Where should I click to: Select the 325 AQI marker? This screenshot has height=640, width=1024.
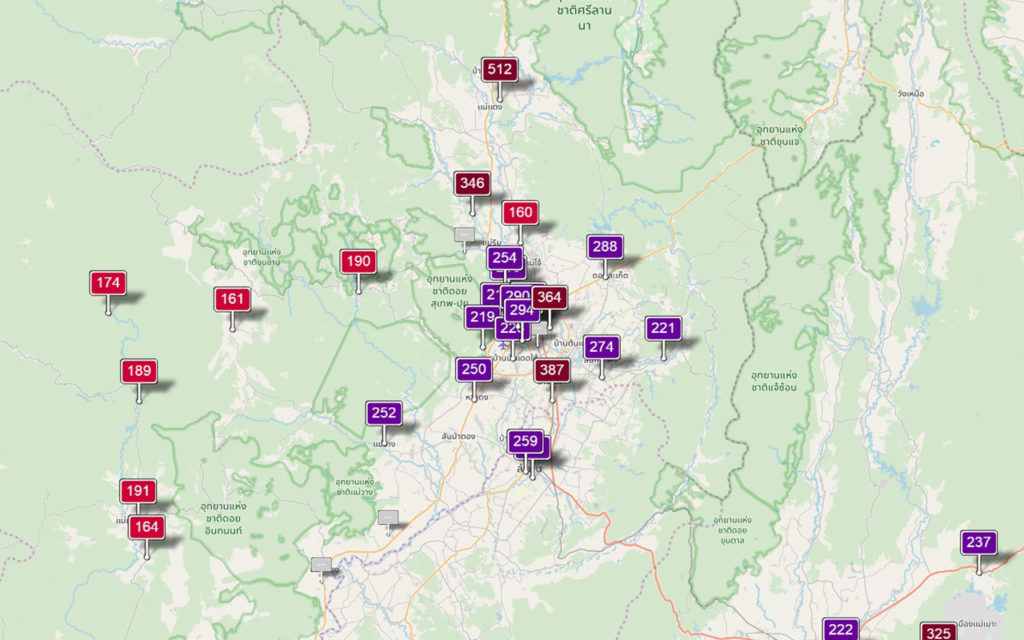click(x=938, y=633)
